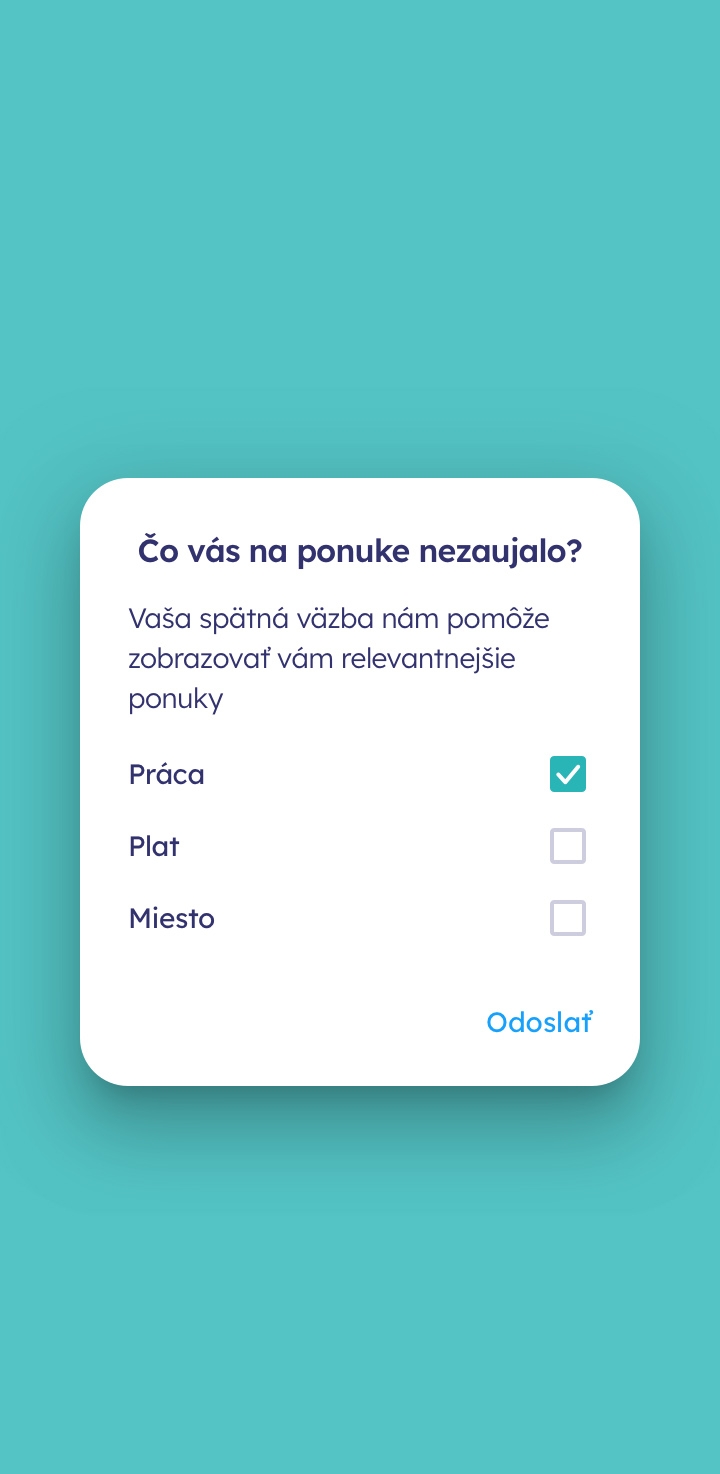Image resolution: width=720 pixels, height=1474 pixels.
Task: Check the Plat checkbox
Action: (x=568, y=846)
